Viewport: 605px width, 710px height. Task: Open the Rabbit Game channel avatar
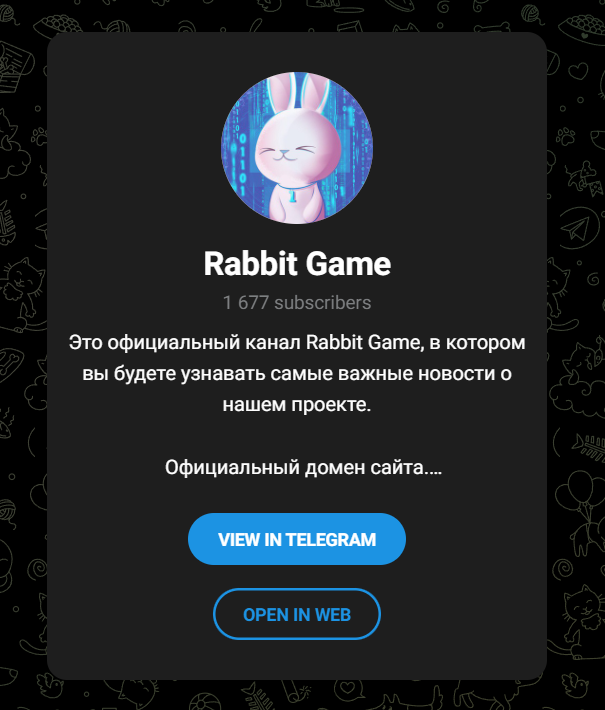click(x=296, y=148)
